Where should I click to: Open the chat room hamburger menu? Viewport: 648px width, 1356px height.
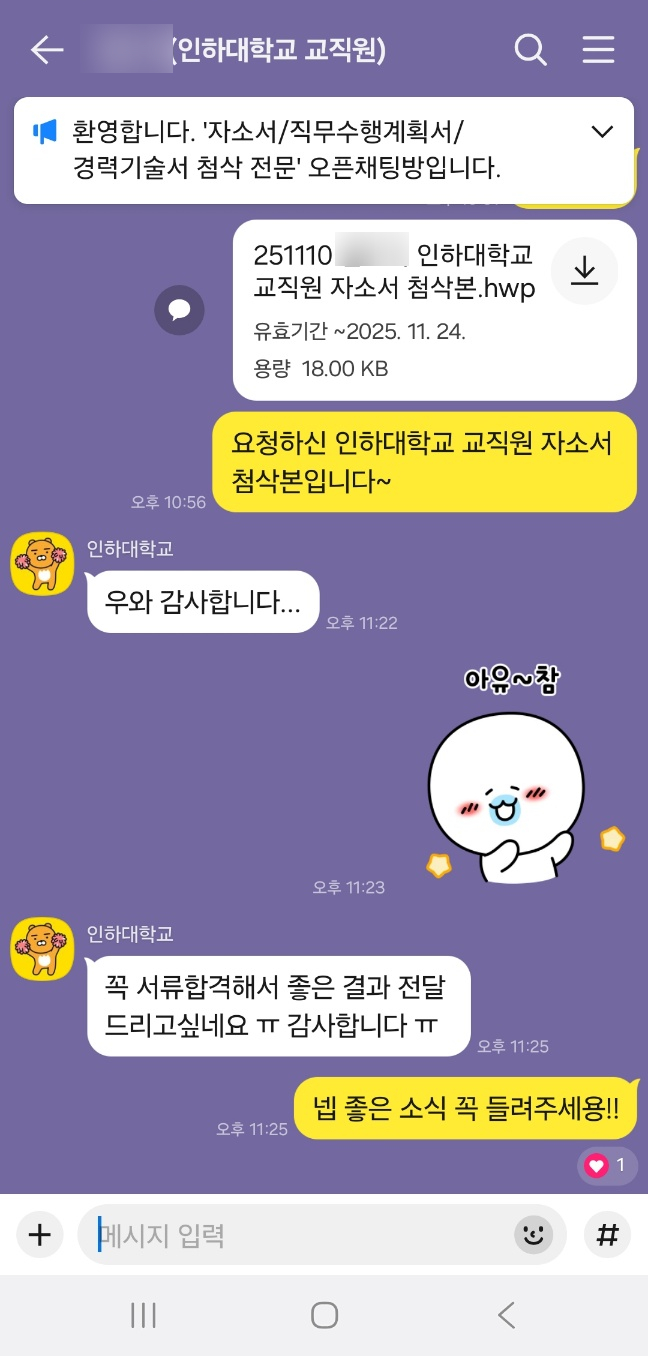pos(598,50)
